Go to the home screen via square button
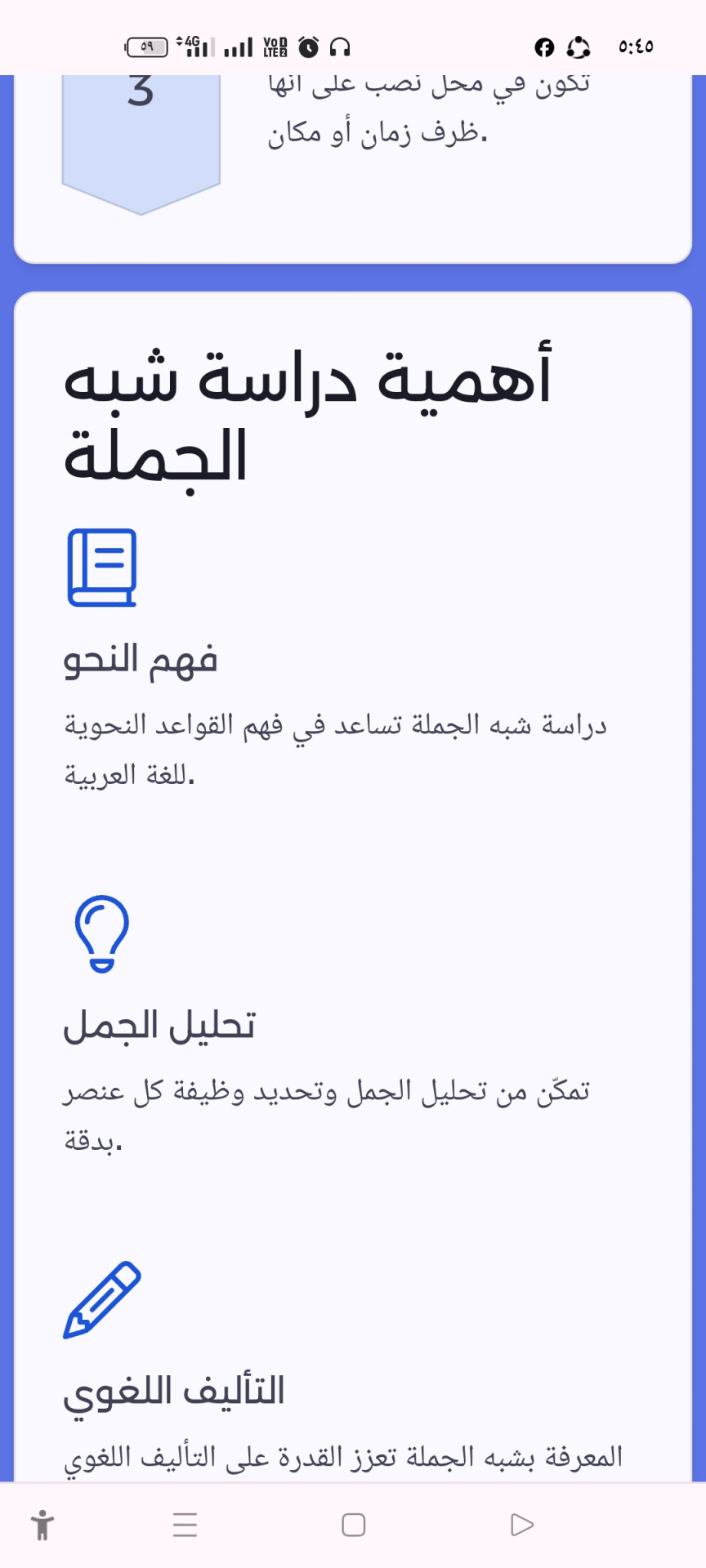706x1568 pixels. pyautogui.click(x=353, y=1525)
